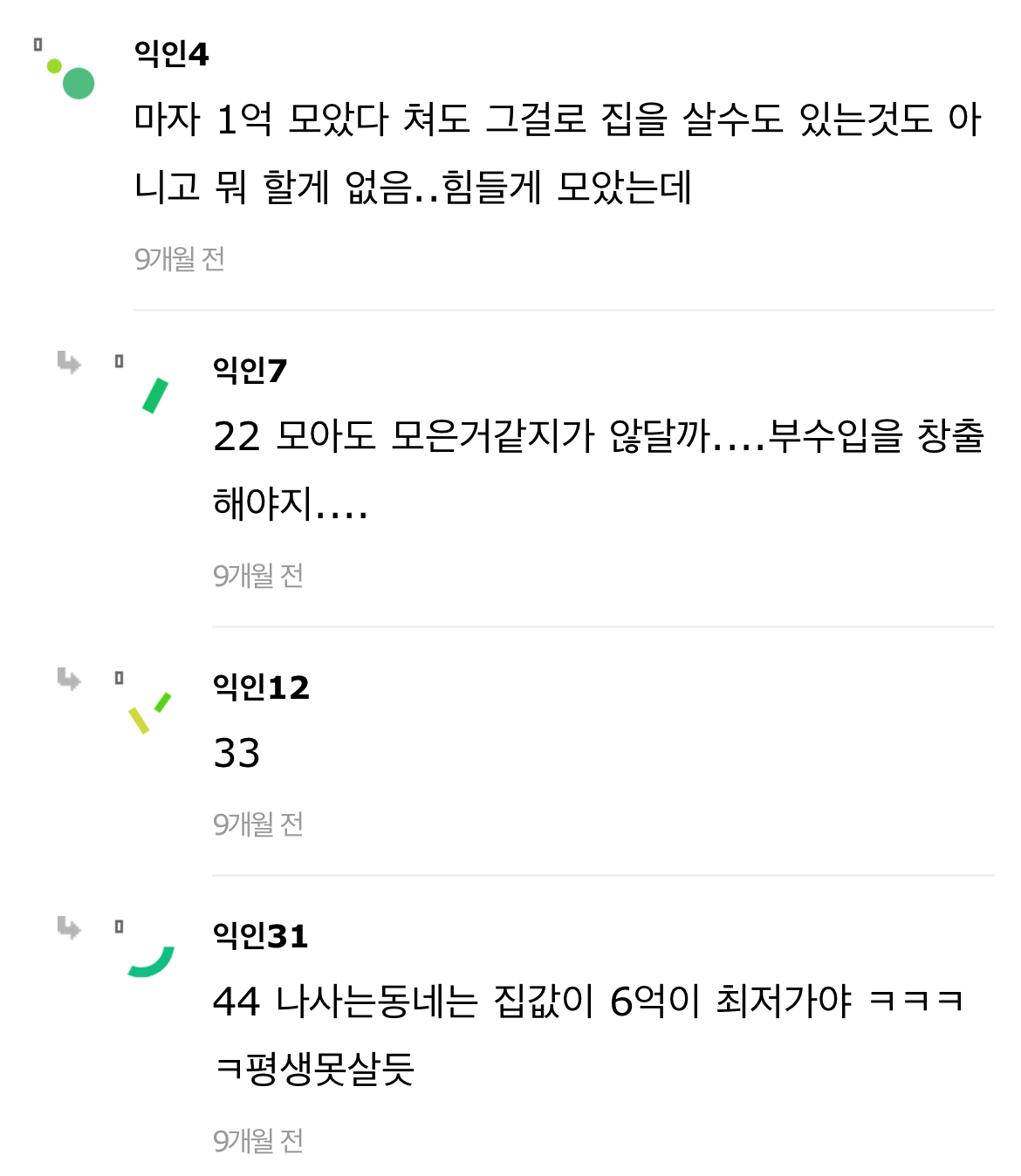Select 익인31's reply about house prices

pyautogui.click(x=587, y=1034)
